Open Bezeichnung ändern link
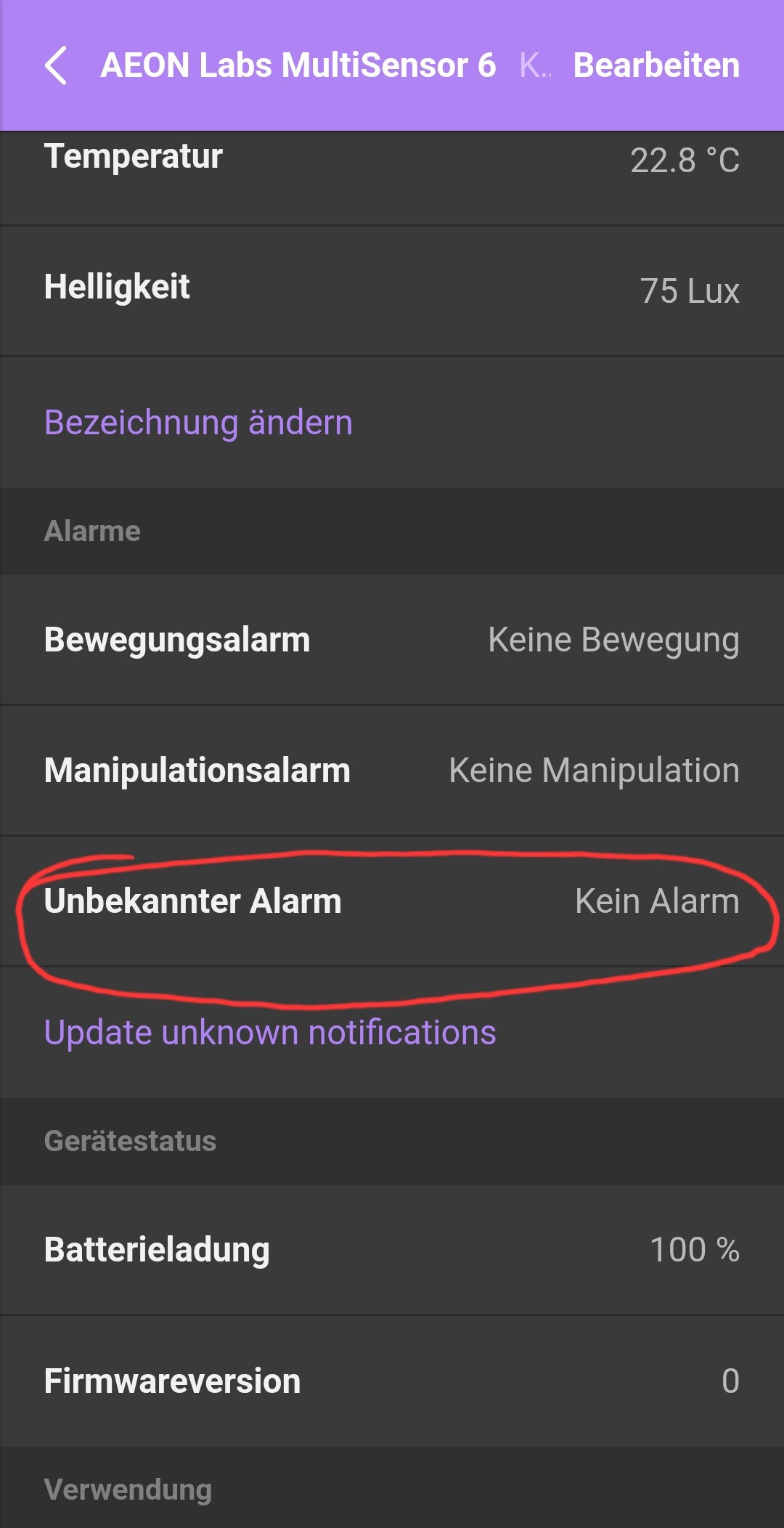The width and height of the screenshot is (784, 1528). coord(198,423)
